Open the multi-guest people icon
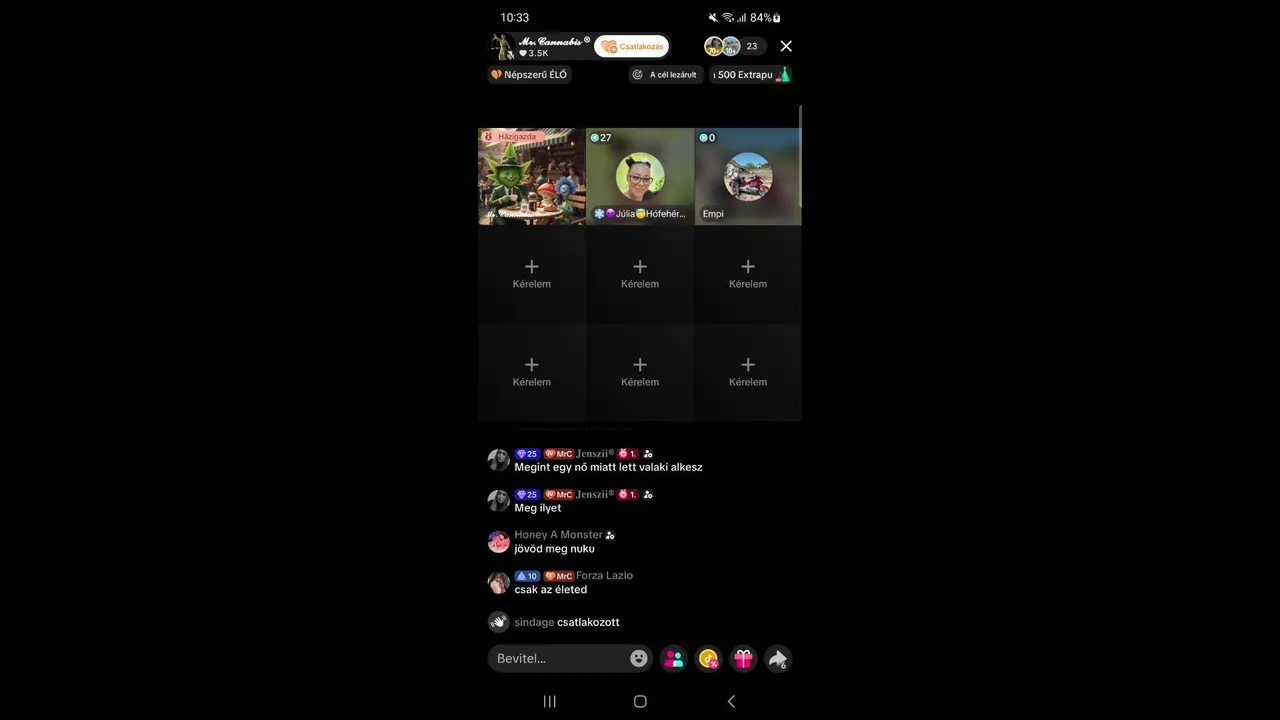 point(674,658)
